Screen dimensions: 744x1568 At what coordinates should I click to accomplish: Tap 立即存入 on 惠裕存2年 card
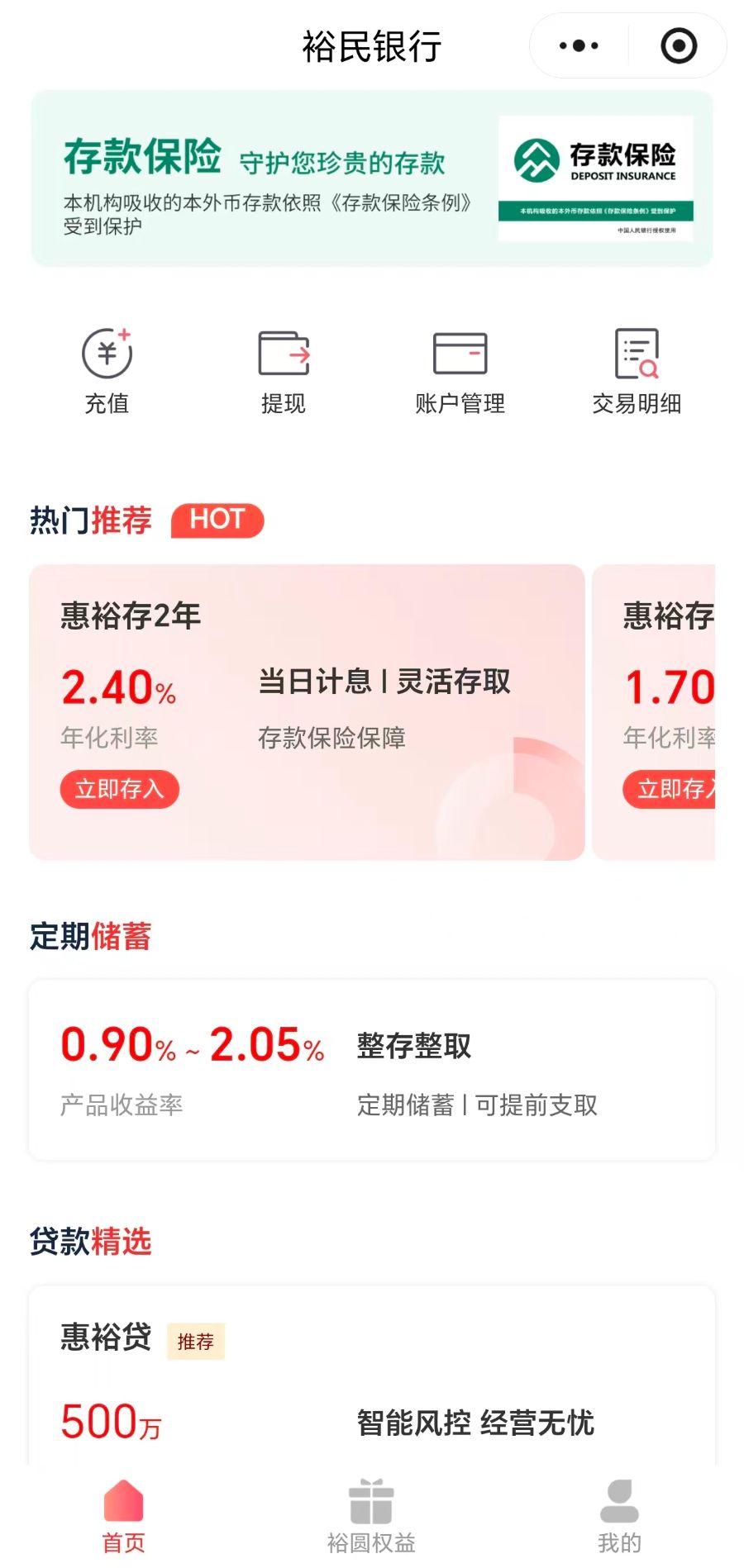click(119, 789)
